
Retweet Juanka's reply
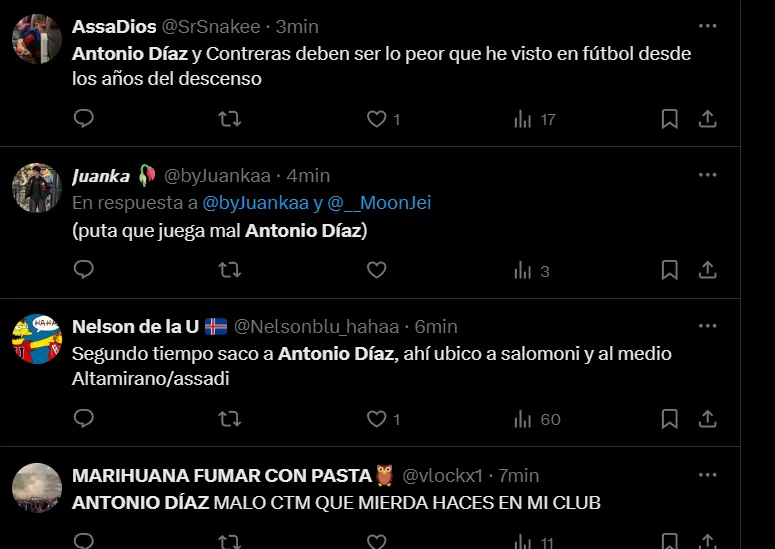229,270
